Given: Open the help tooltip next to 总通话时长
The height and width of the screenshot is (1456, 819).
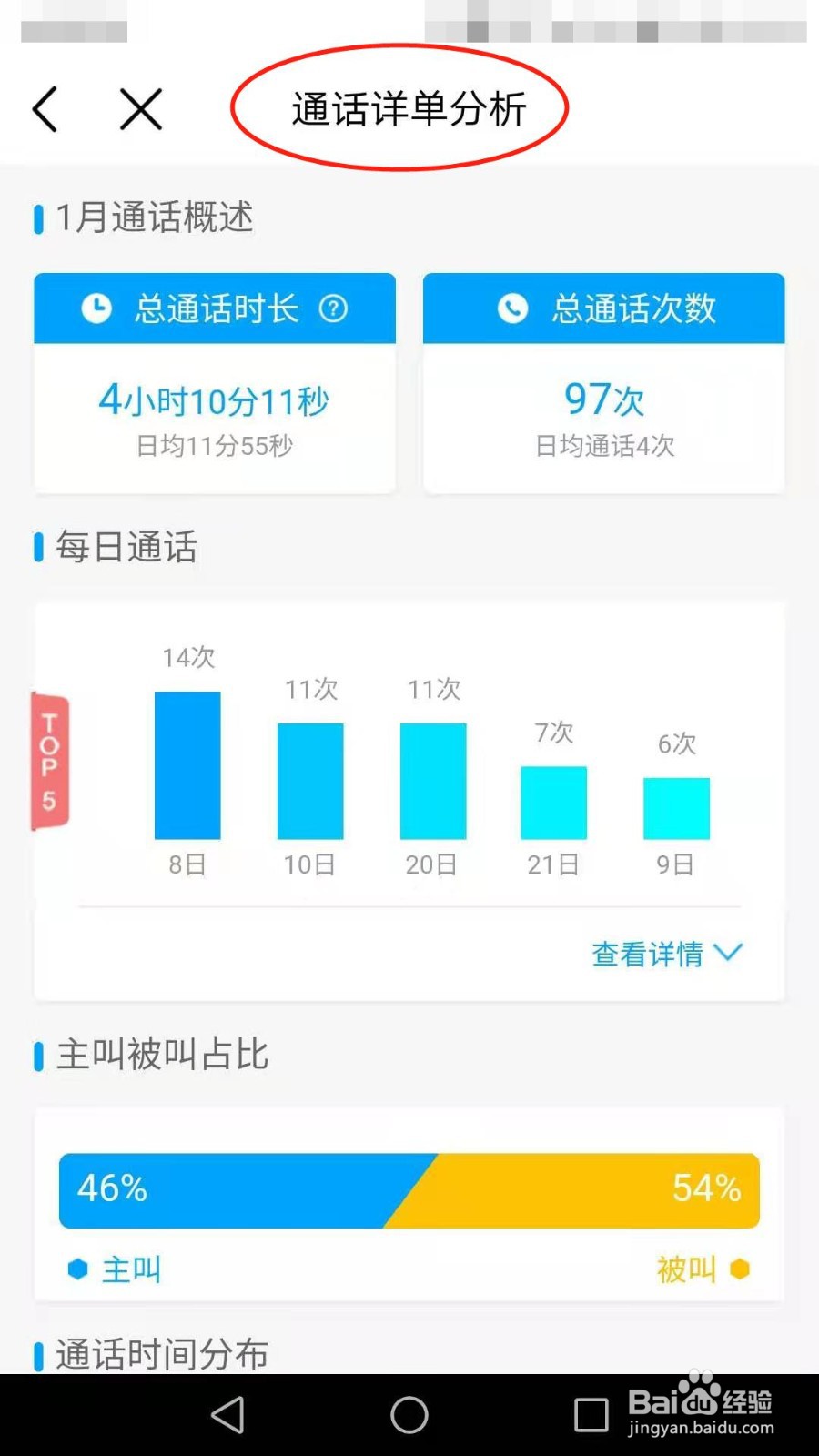Looking at the screenshot, I should pyautogui.click(x=334, y=309).
